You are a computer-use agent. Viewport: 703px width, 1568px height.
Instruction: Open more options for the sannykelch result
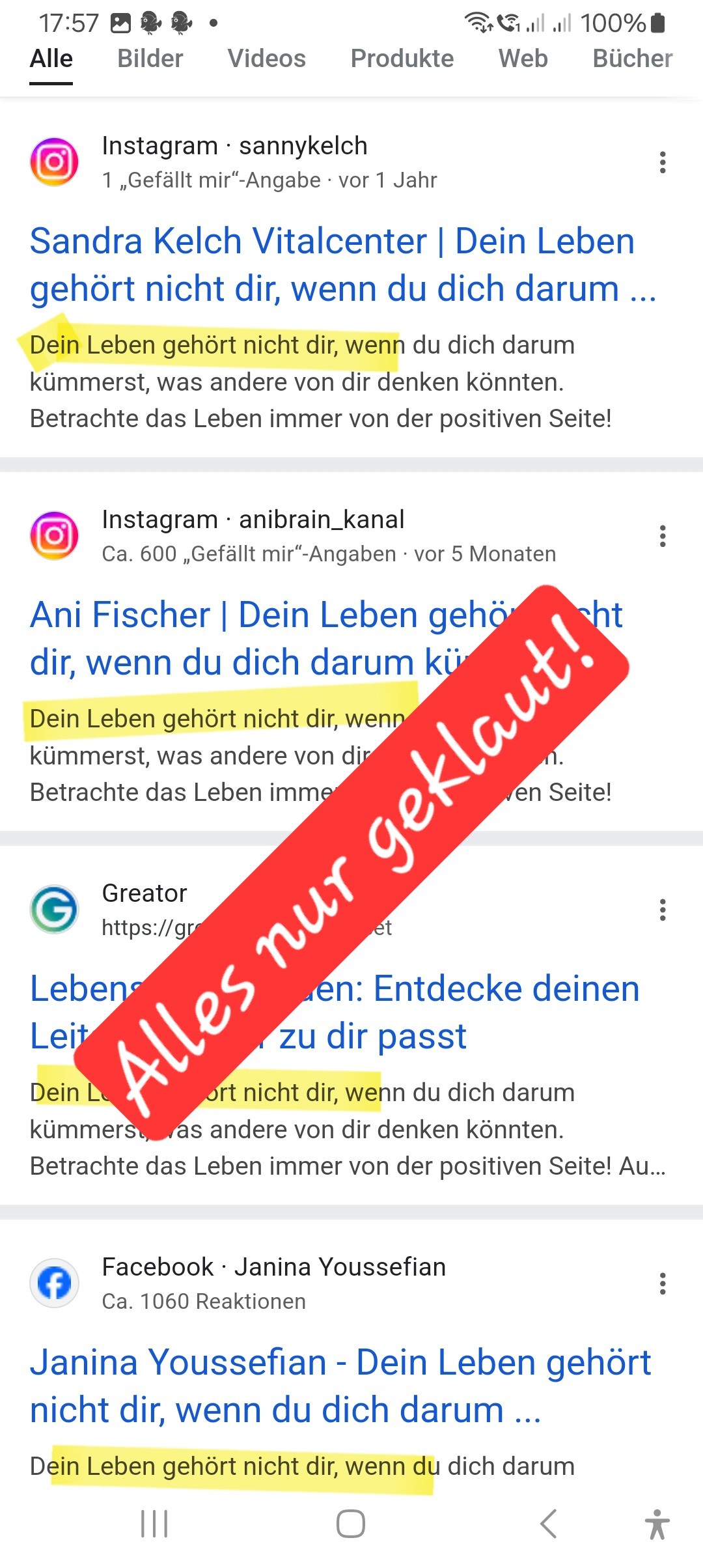(663, 162)
